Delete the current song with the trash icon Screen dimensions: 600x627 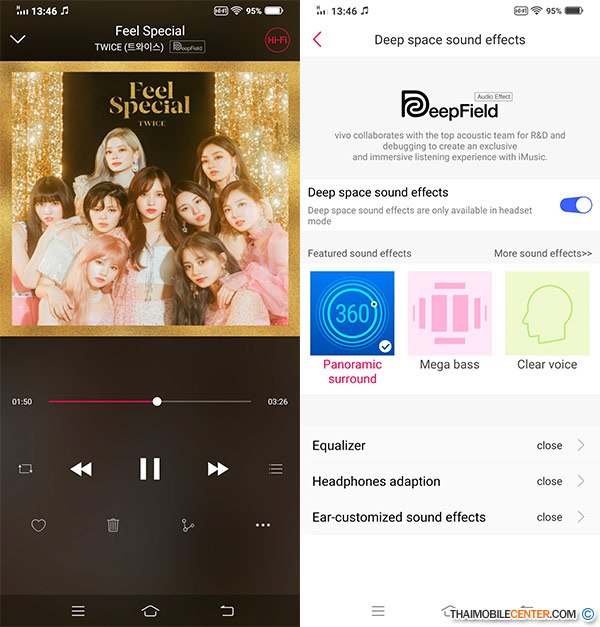click(113, 525)
